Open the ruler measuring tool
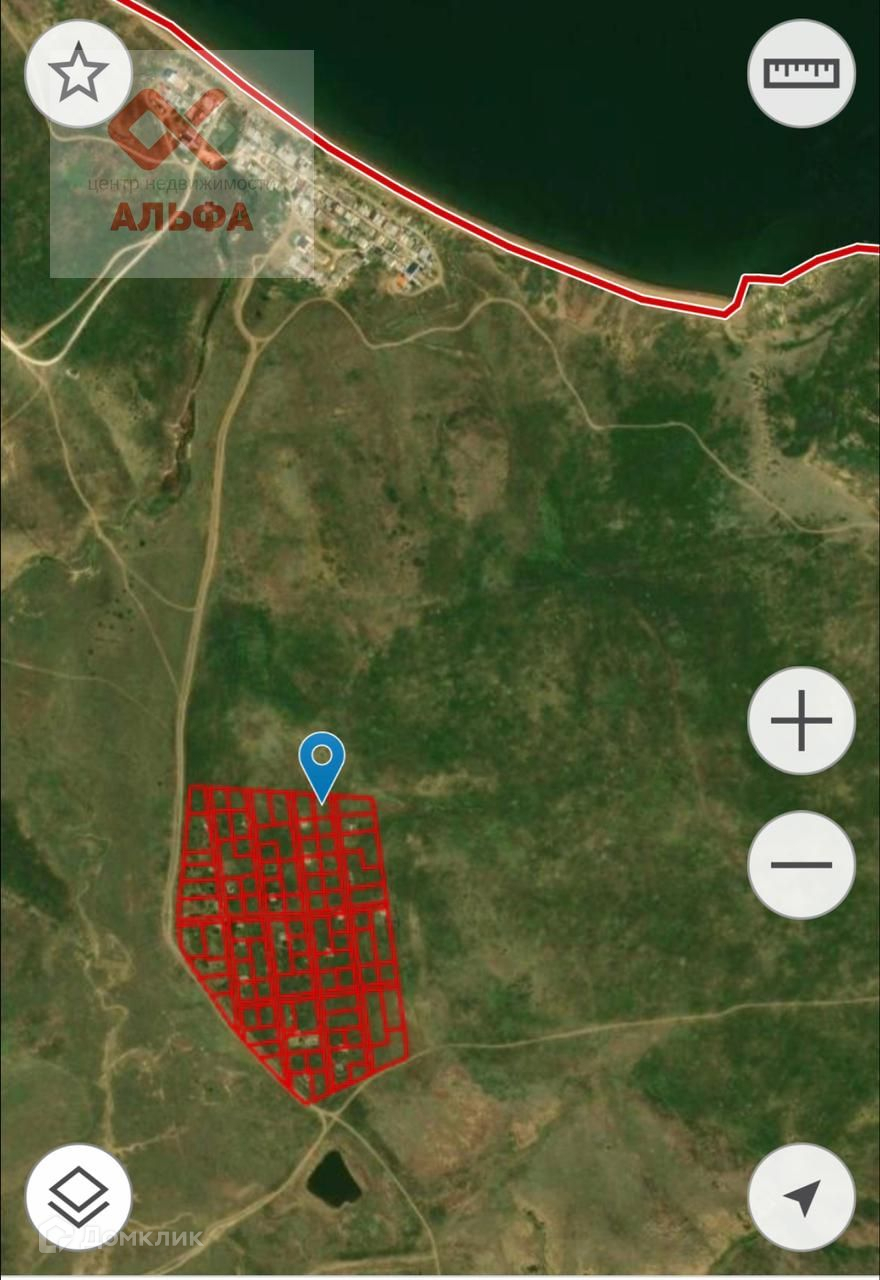The height and width of the screenshot is (1280, 880). point(801,73)
